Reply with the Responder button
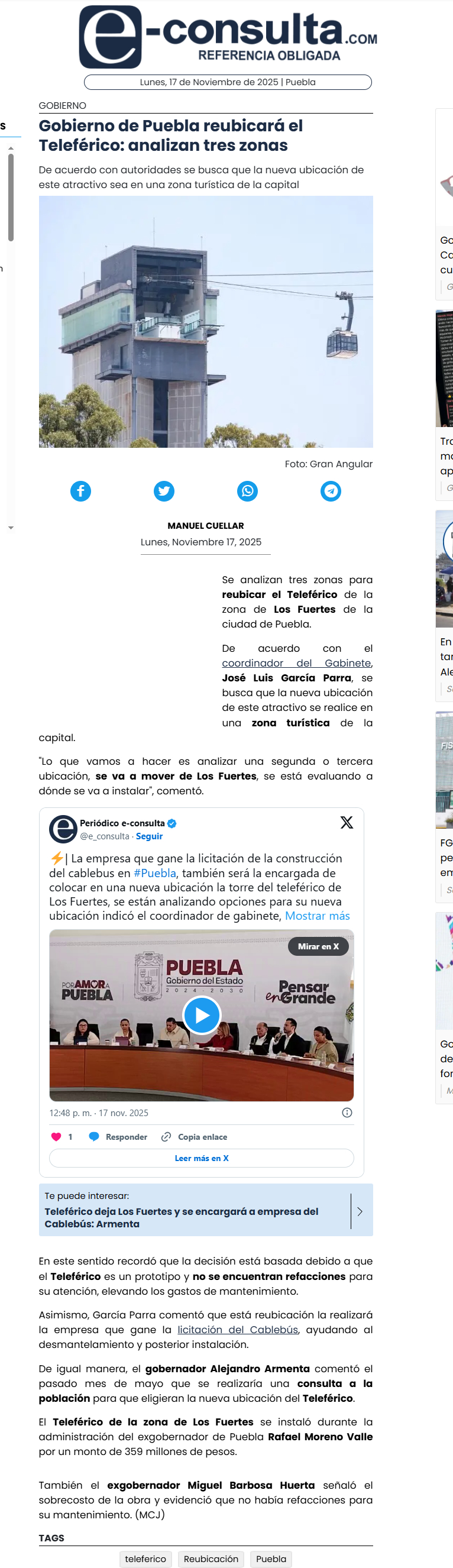453x1568 pixels. click(x=118, y=1136)
